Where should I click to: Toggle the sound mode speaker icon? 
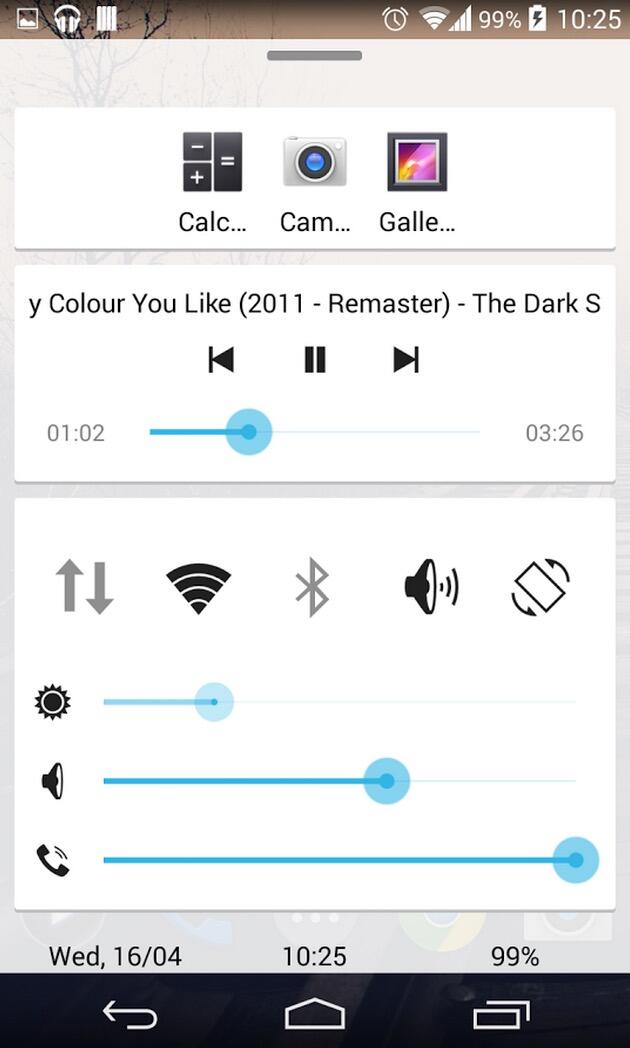[432, 587]
